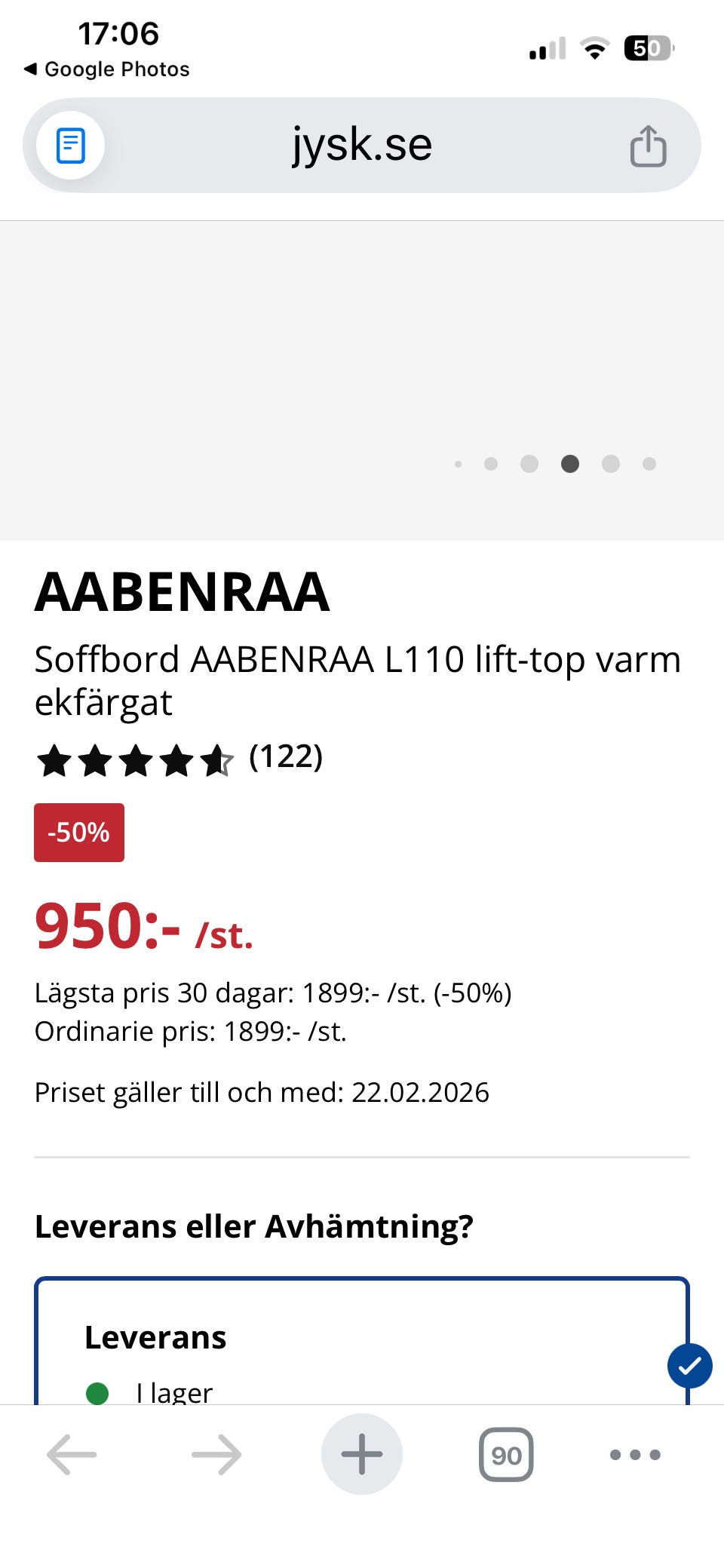
Task: Navigate back with the back arrow
Action: [x=72, y=1454]
